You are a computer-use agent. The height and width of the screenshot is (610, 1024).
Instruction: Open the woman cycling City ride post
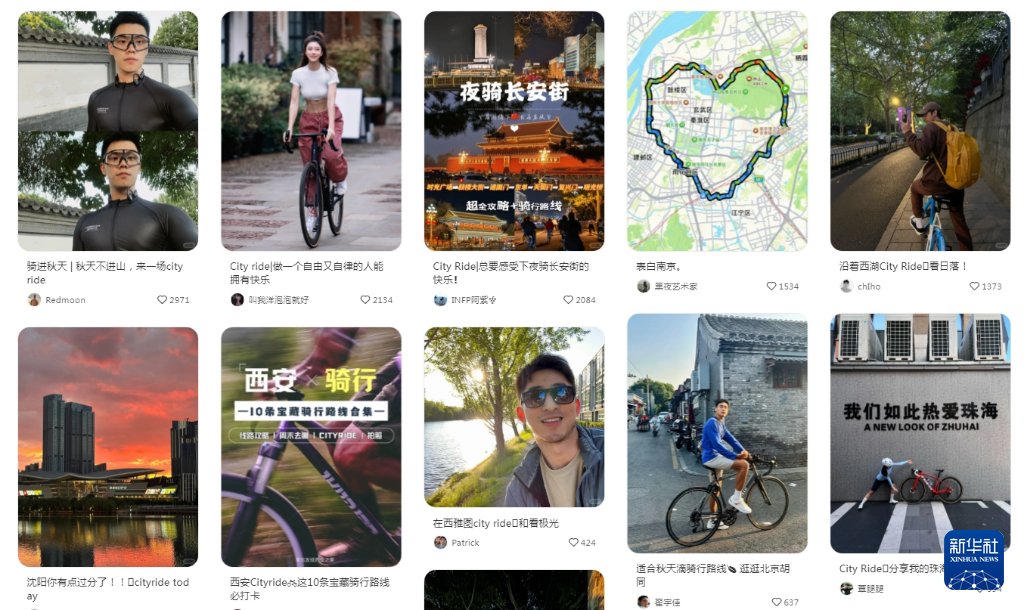(311, 131)
